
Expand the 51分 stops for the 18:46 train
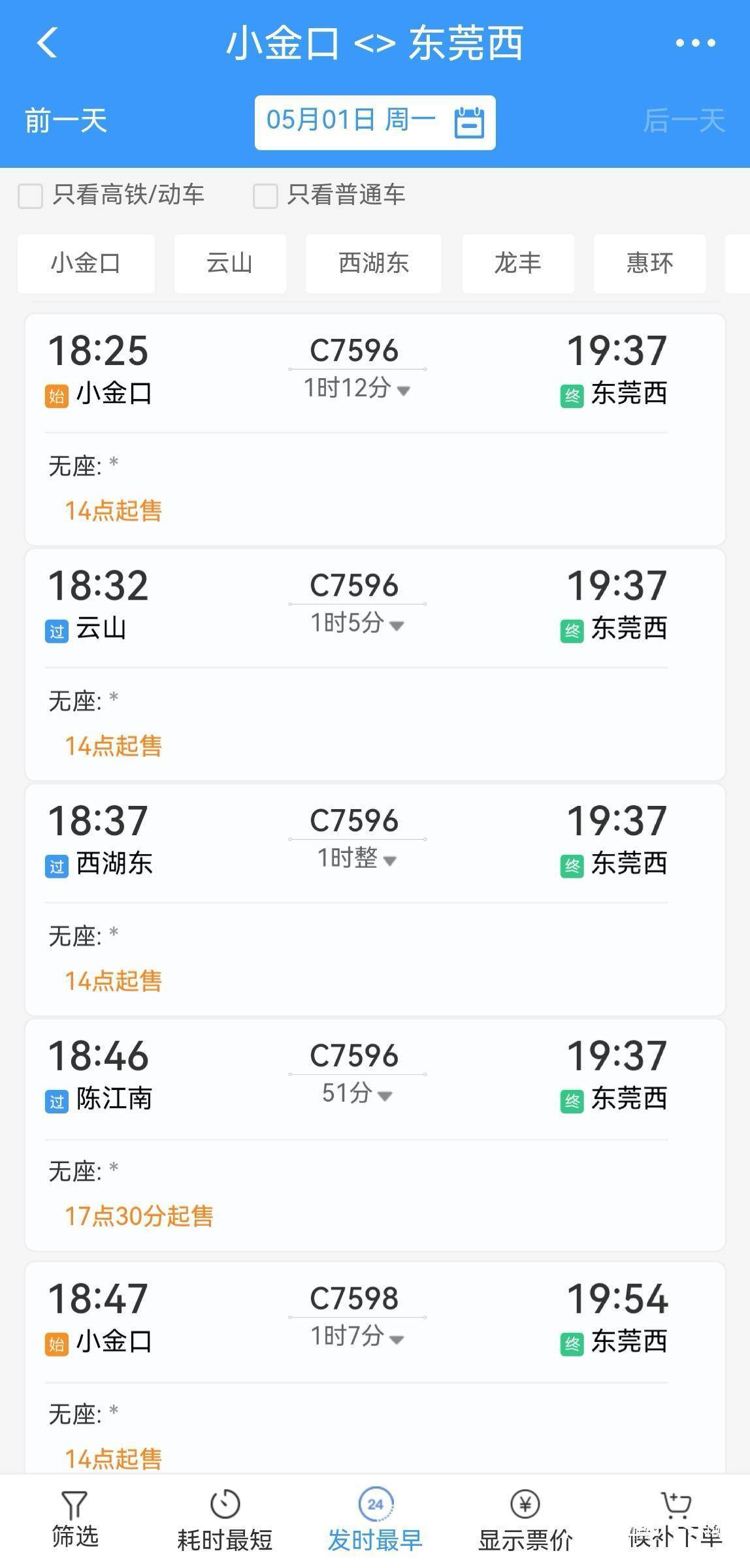(x=357, y=1093)
